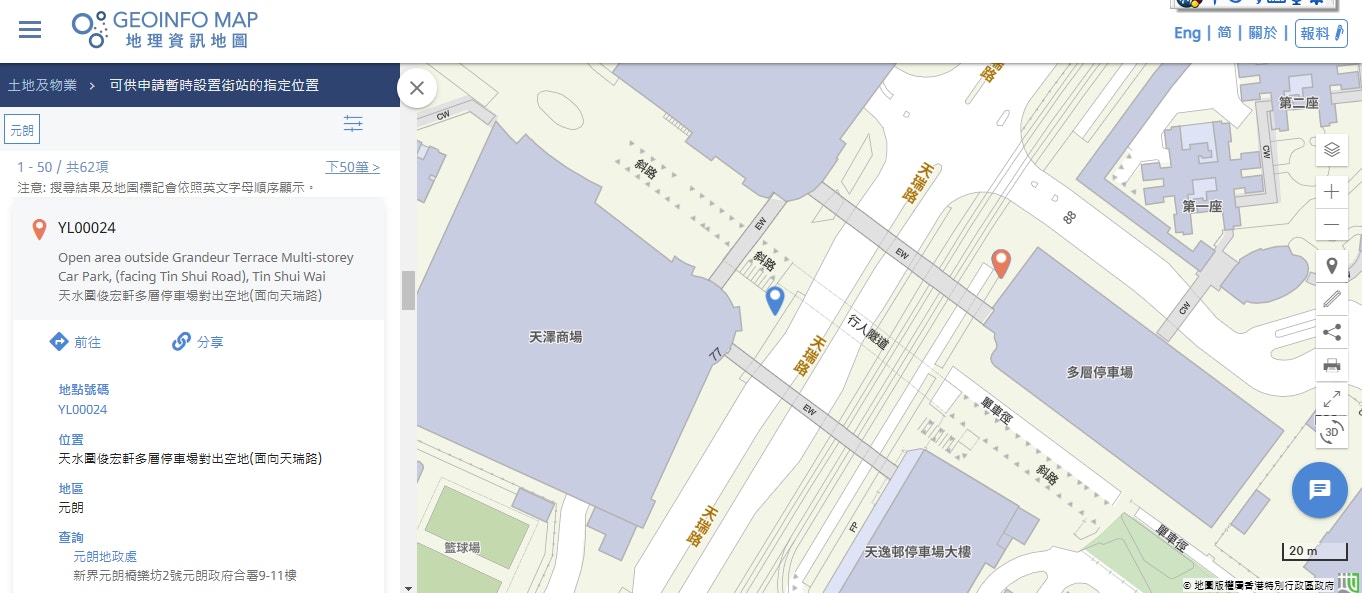Print the current map

1331,365
